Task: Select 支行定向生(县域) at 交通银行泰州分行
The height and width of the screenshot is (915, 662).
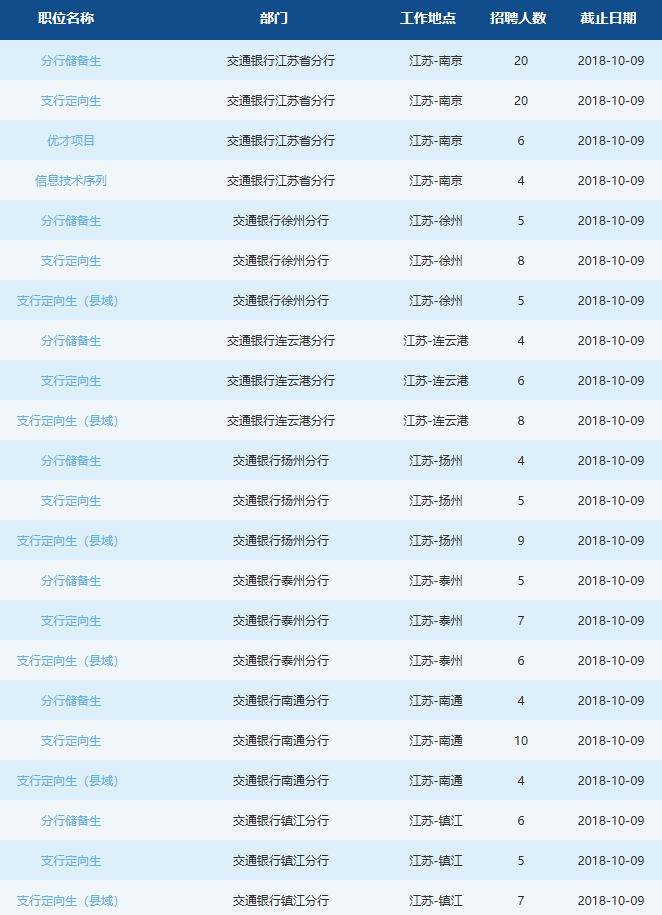Action: click(67, 661)
